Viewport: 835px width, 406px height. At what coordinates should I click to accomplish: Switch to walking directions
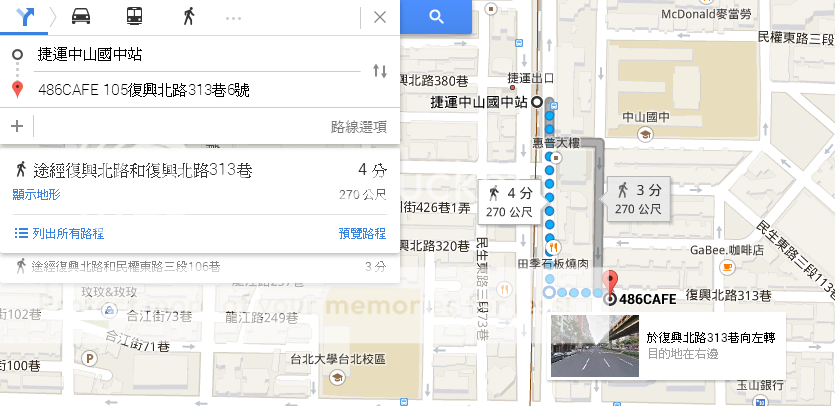point(188,16)
